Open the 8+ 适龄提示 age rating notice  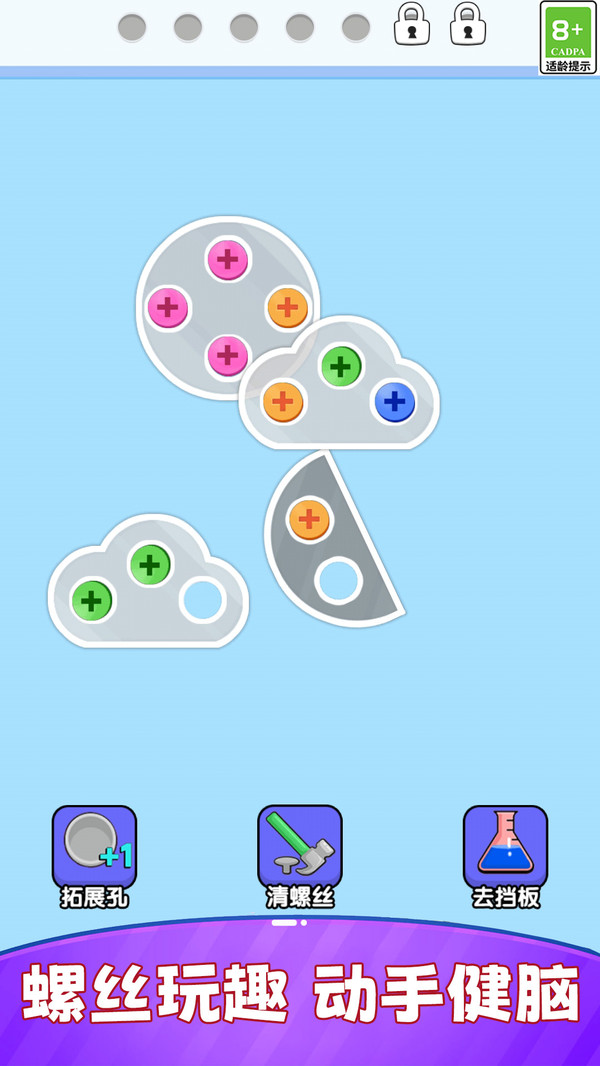tap(568, 38)
